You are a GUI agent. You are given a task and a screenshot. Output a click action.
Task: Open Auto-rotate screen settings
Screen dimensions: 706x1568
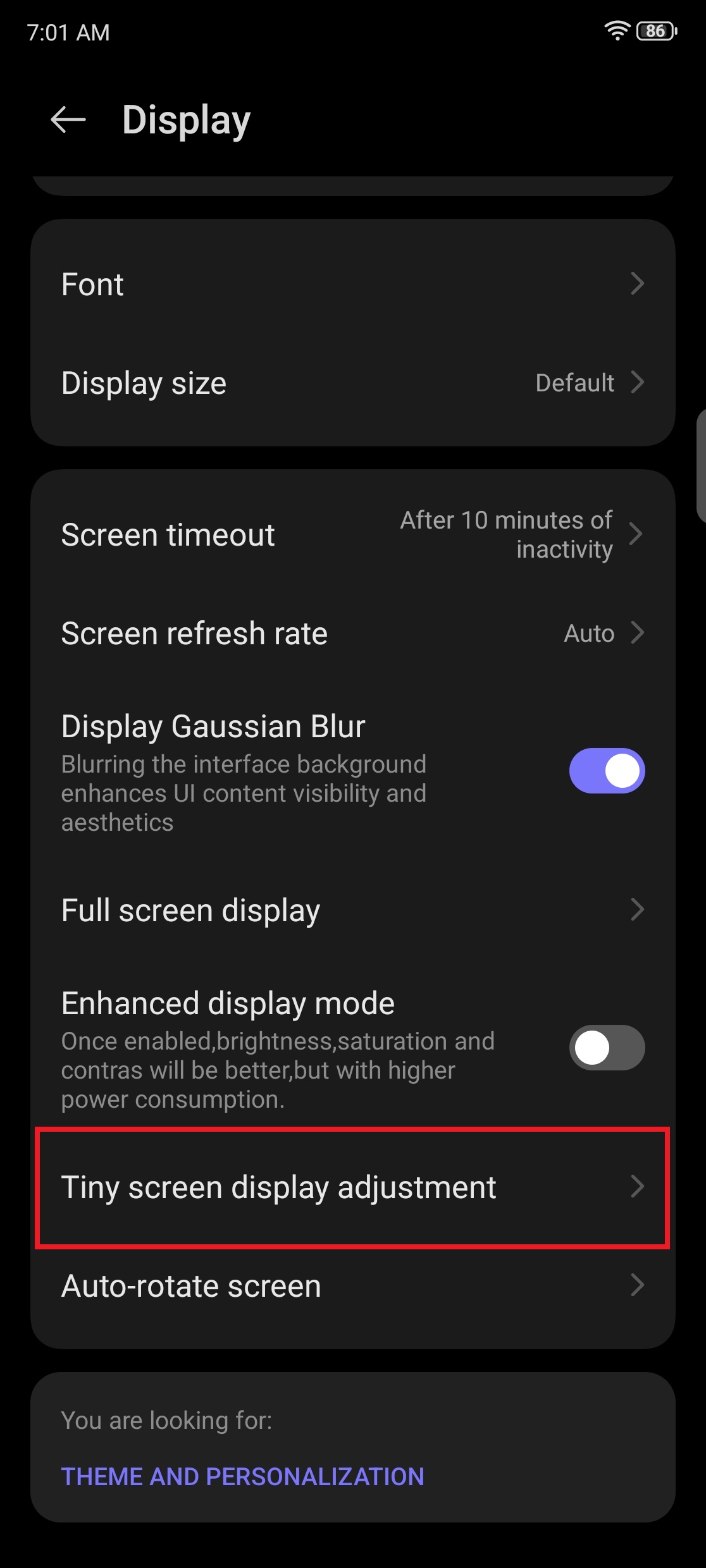pyautogui.click(x=353, y=1285)
